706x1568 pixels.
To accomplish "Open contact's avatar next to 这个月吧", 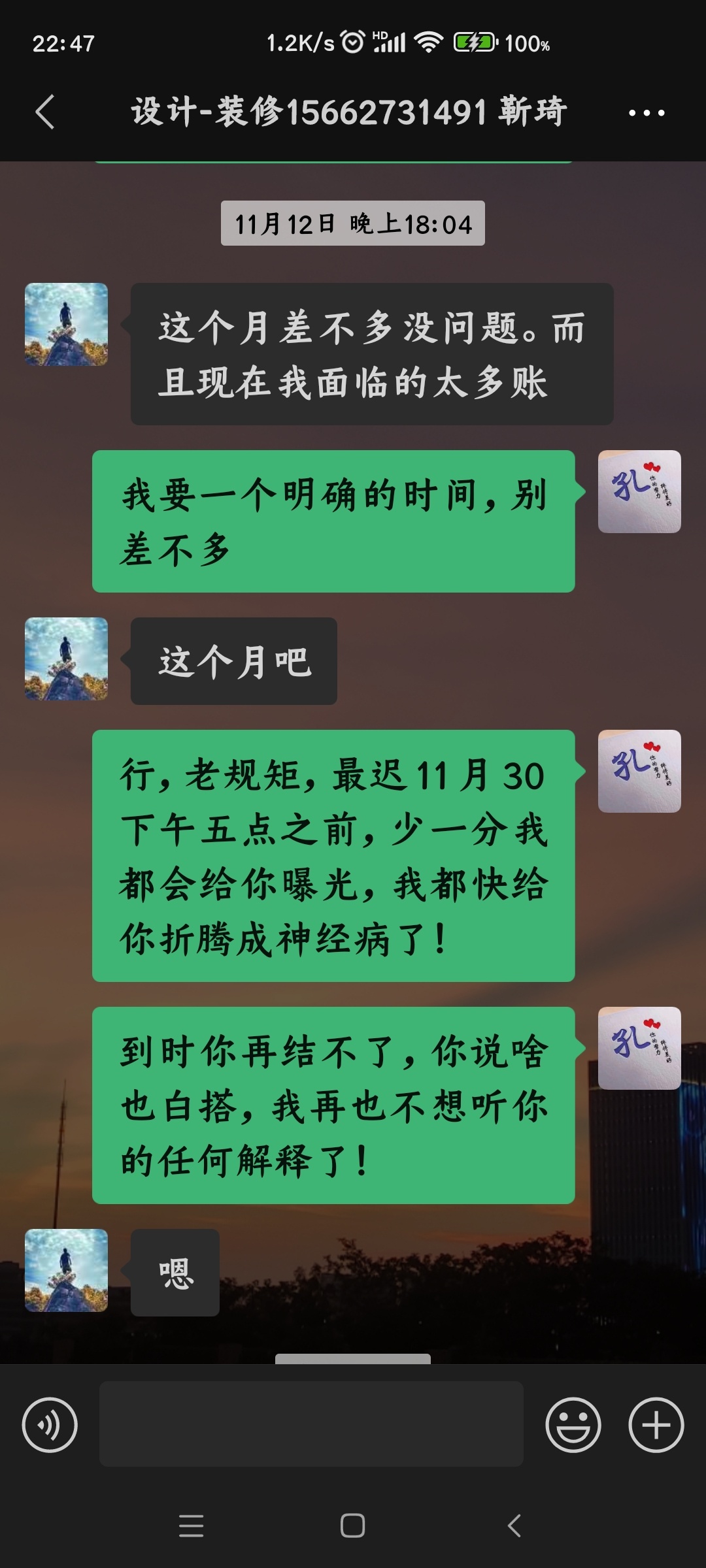I will 66,659.
